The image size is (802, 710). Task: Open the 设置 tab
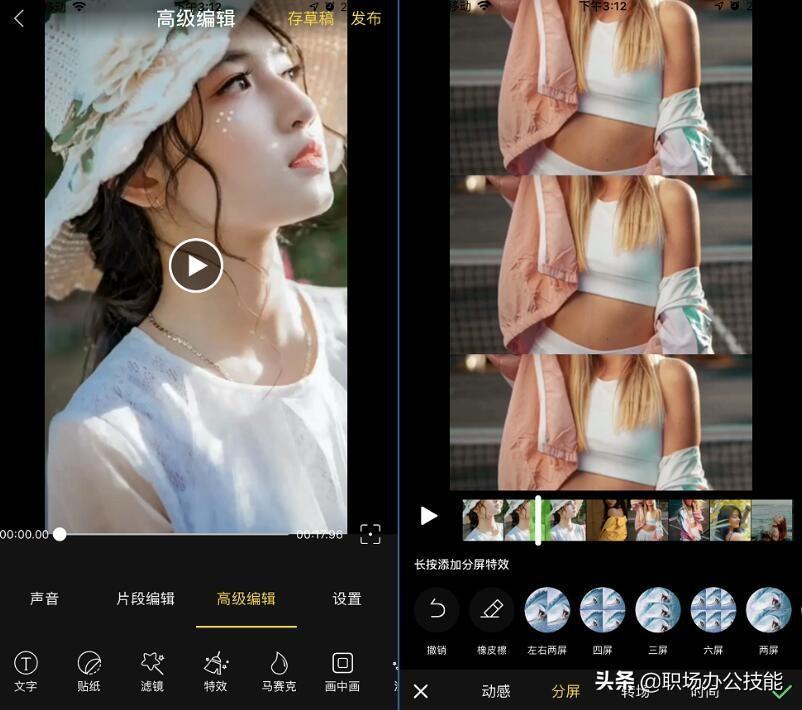[x=347, y=598]
